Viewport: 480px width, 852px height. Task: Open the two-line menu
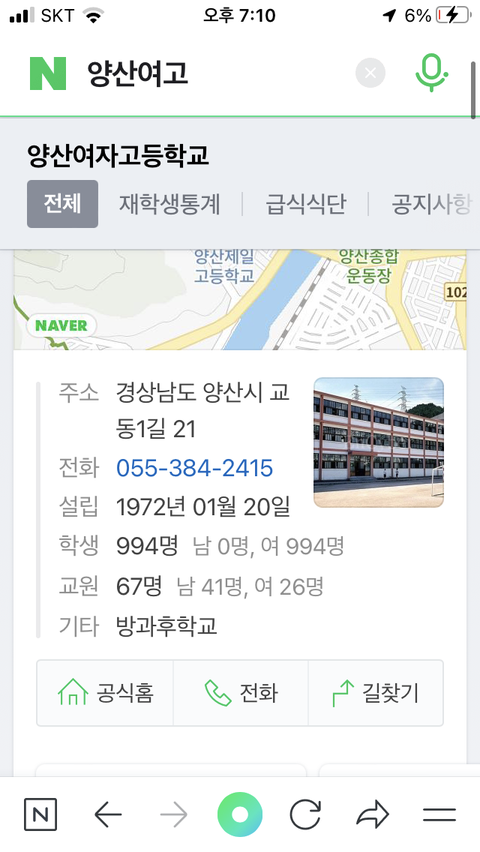439,815
